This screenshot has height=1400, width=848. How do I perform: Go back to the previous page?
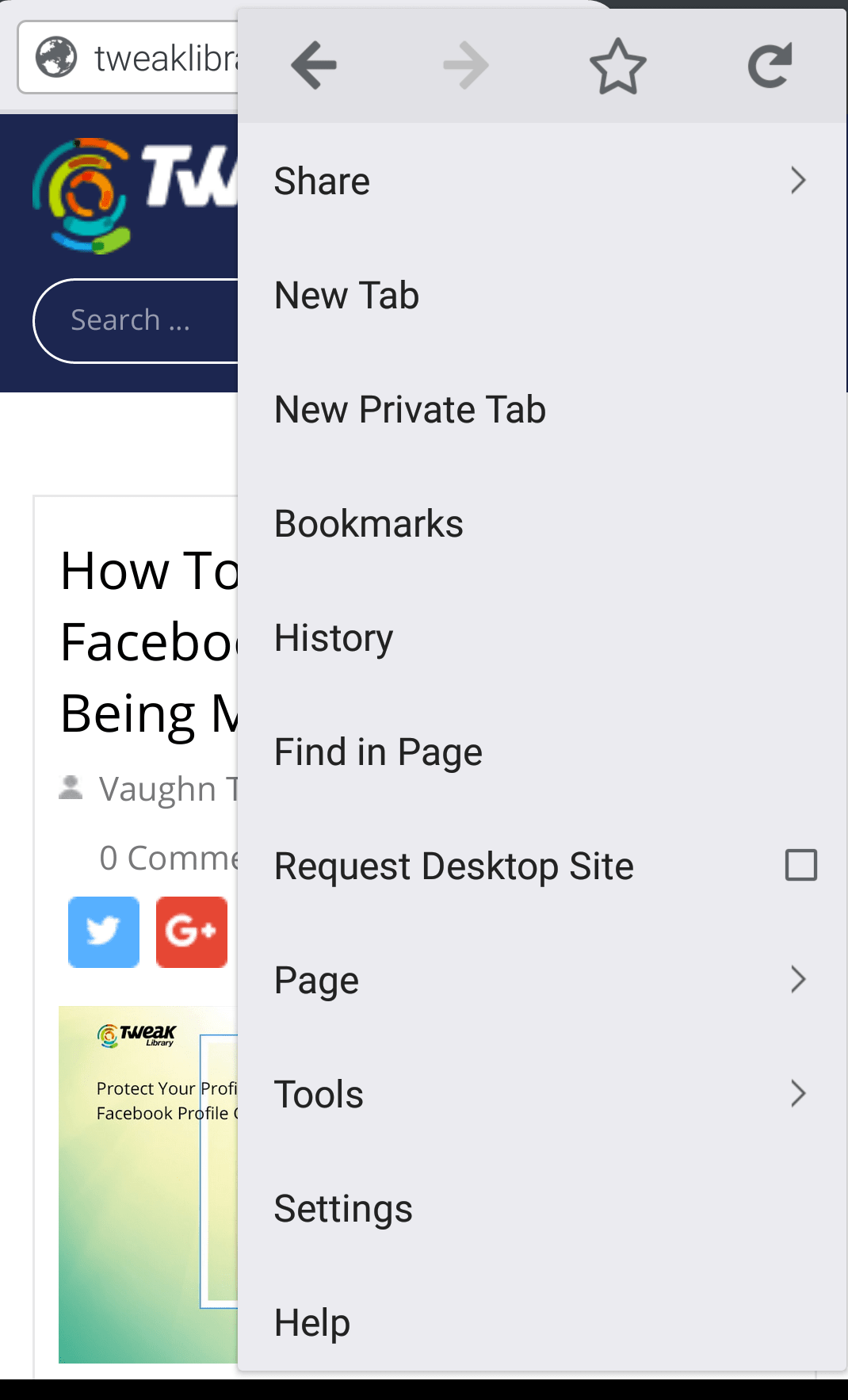314,65
